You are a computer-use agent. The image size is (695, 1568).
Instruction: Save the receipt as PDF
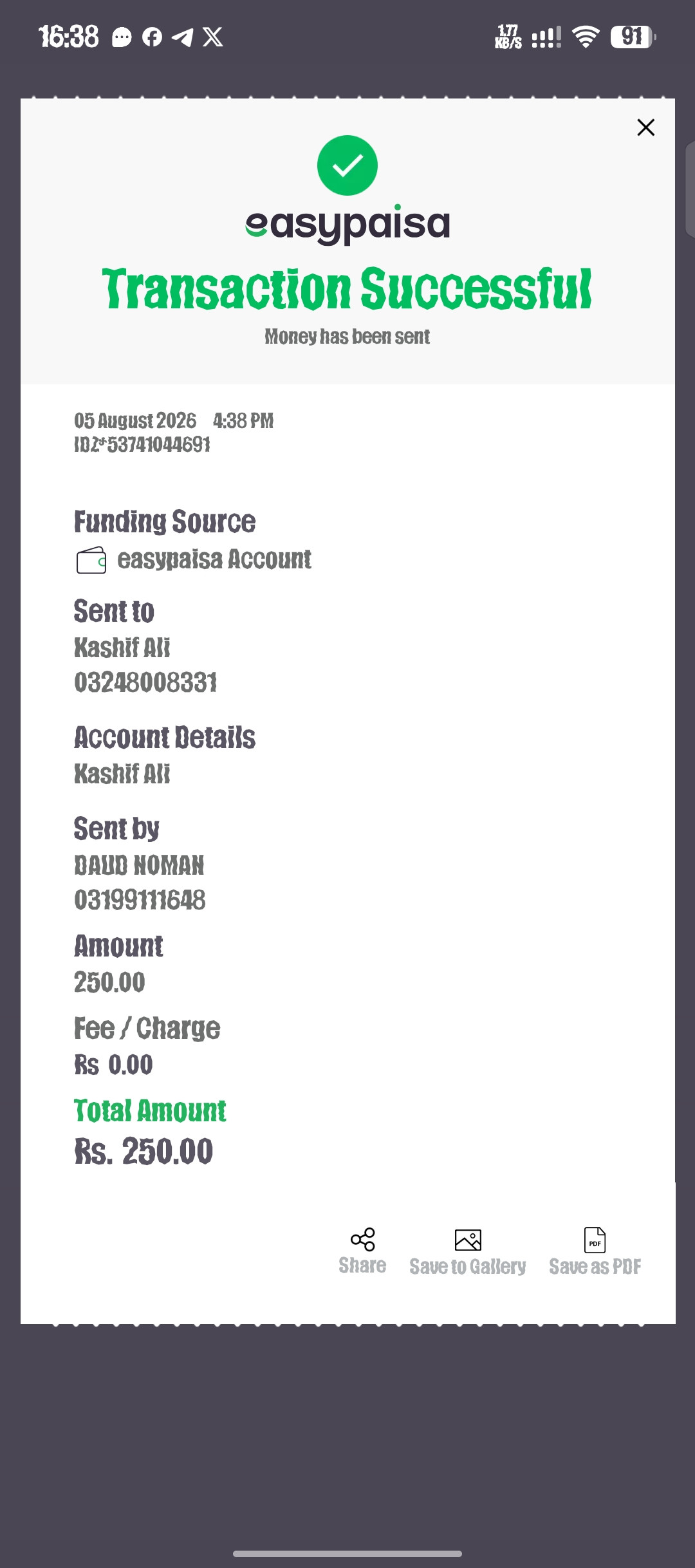click(x=595, y=1252)
